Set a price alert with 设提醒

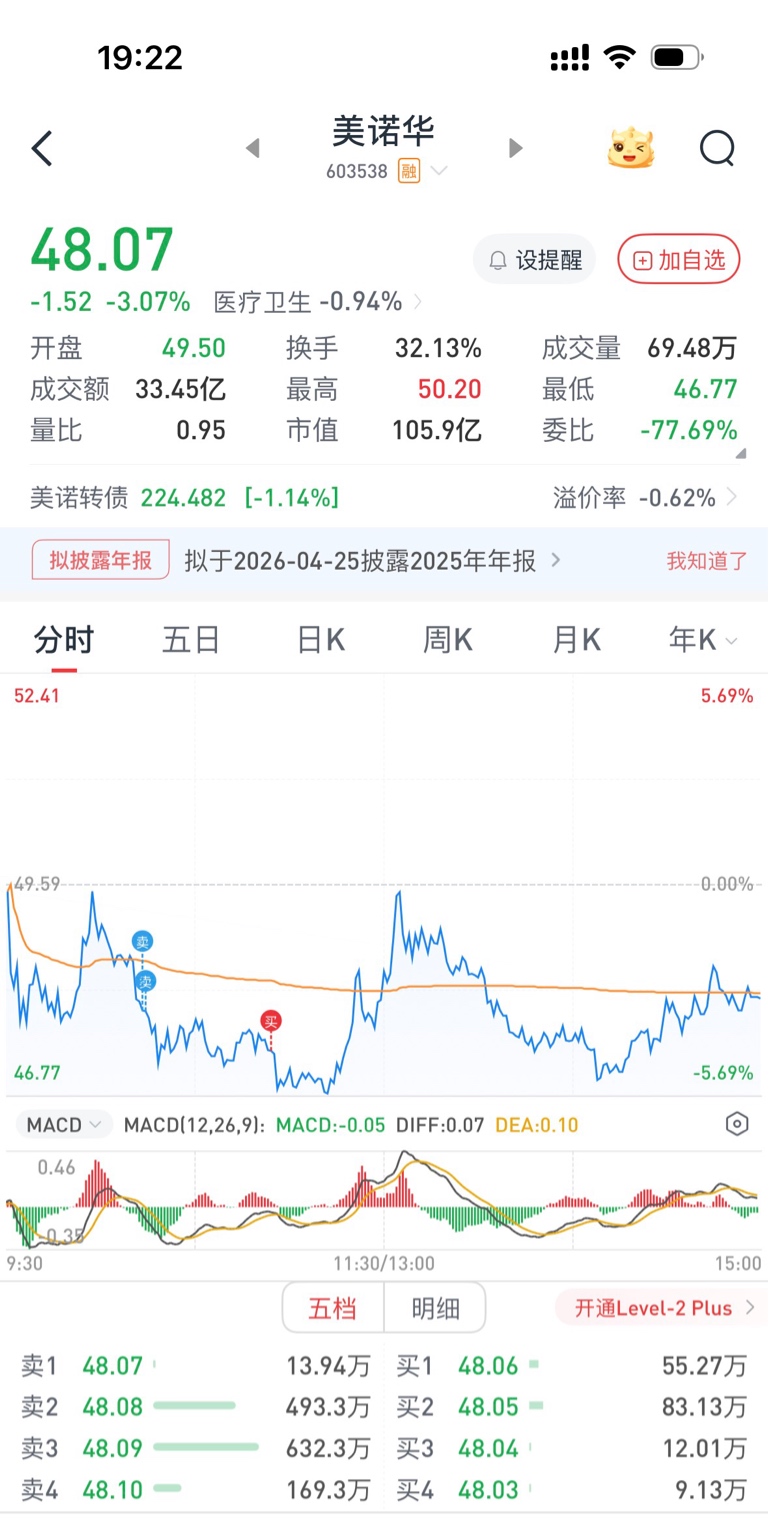pos(535,260)
